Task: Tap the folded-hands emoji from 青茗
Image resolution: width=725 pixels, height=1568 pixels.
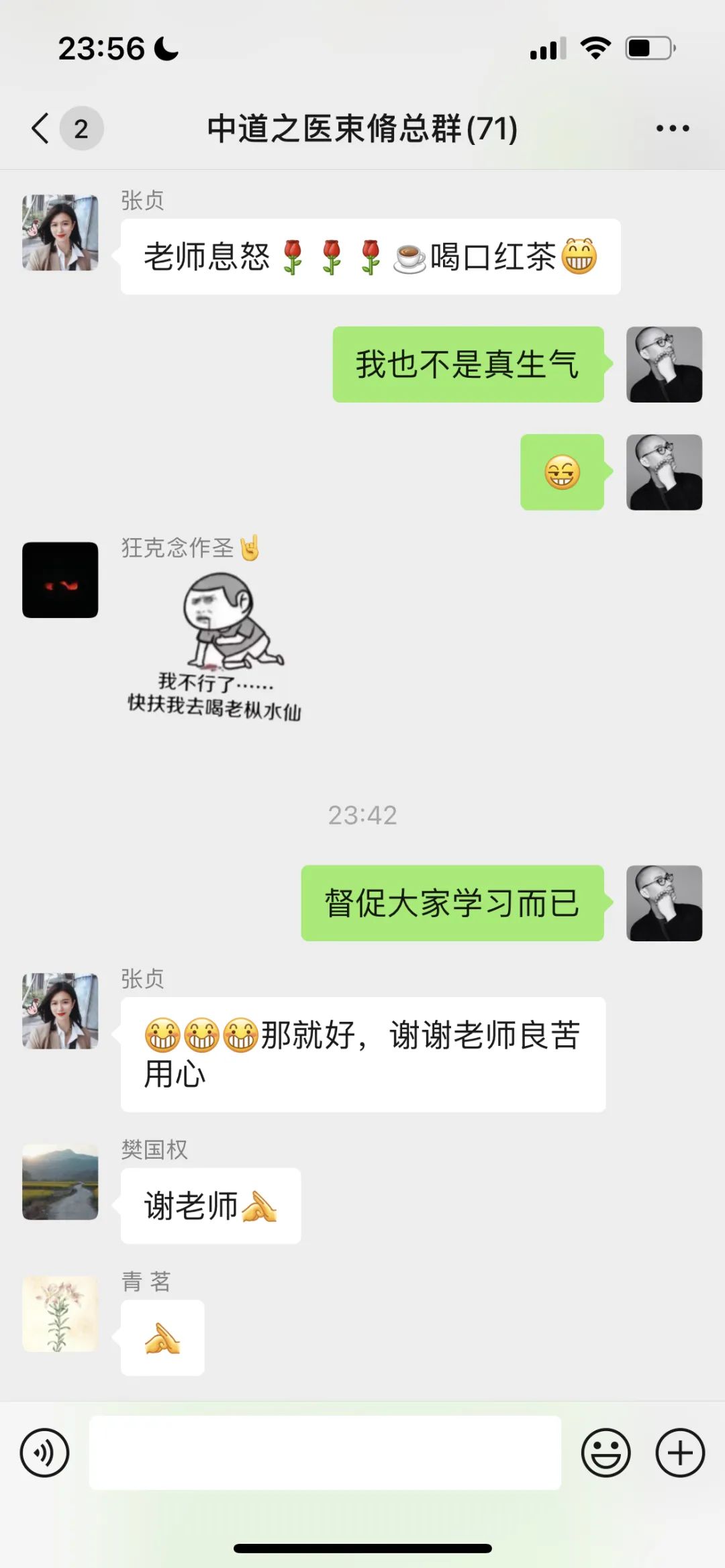Action: coord(162,1337)
